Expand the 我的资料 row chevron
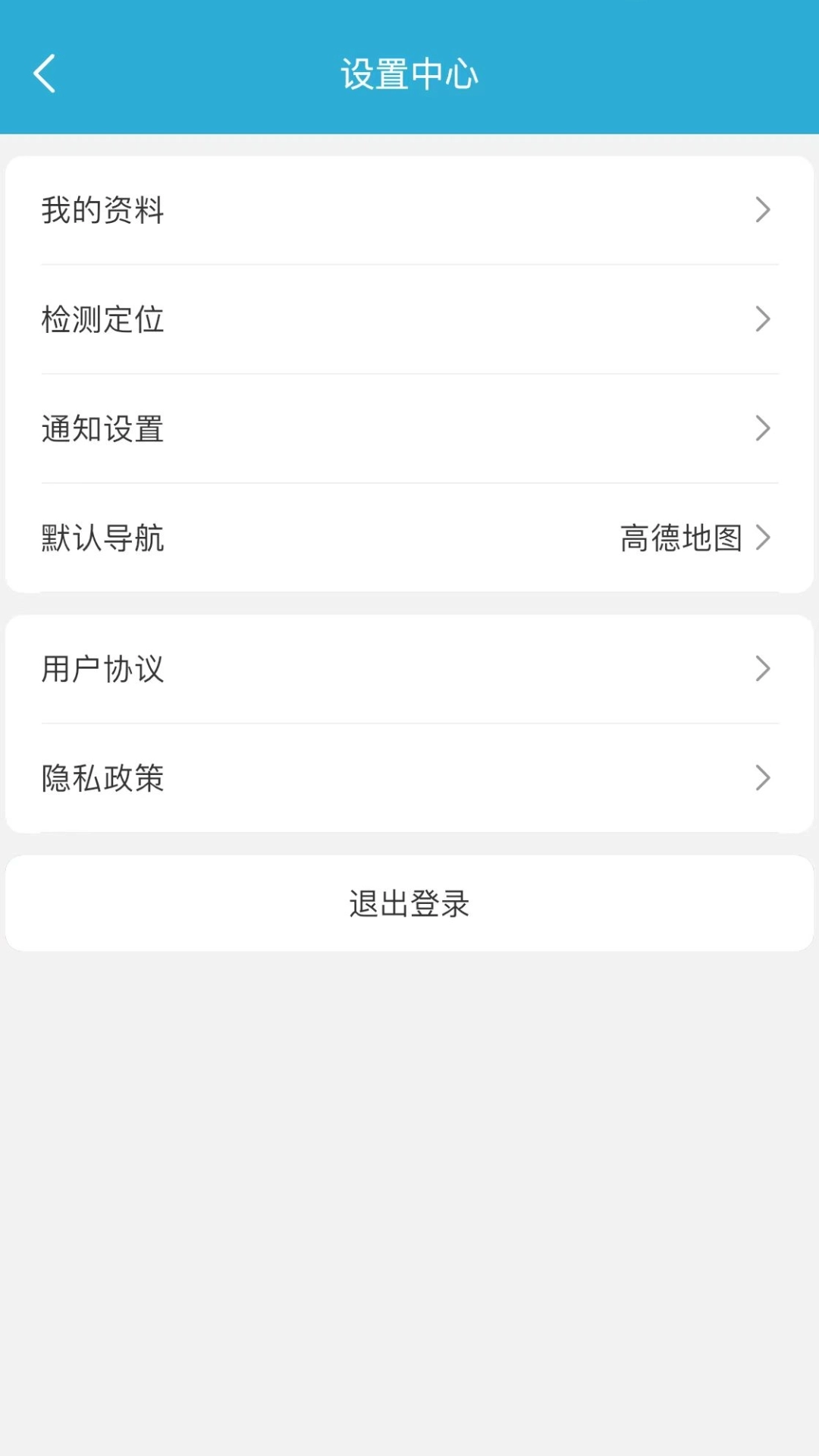Image resolution: width=819 pixels, height=1456 pixels. [x=764, y=211]
